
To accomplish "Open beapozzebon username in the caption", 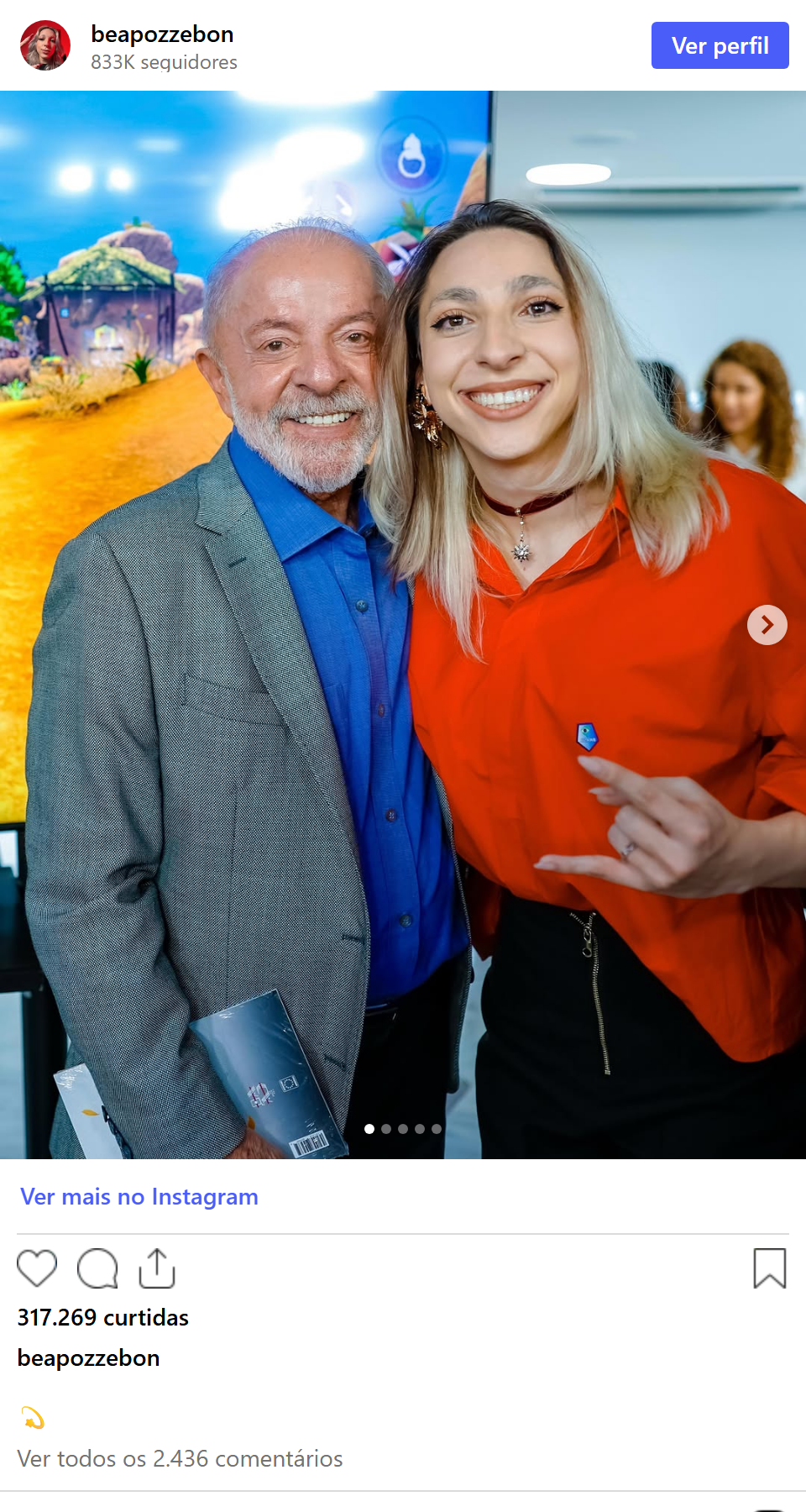I will (x=88, y=1357).
